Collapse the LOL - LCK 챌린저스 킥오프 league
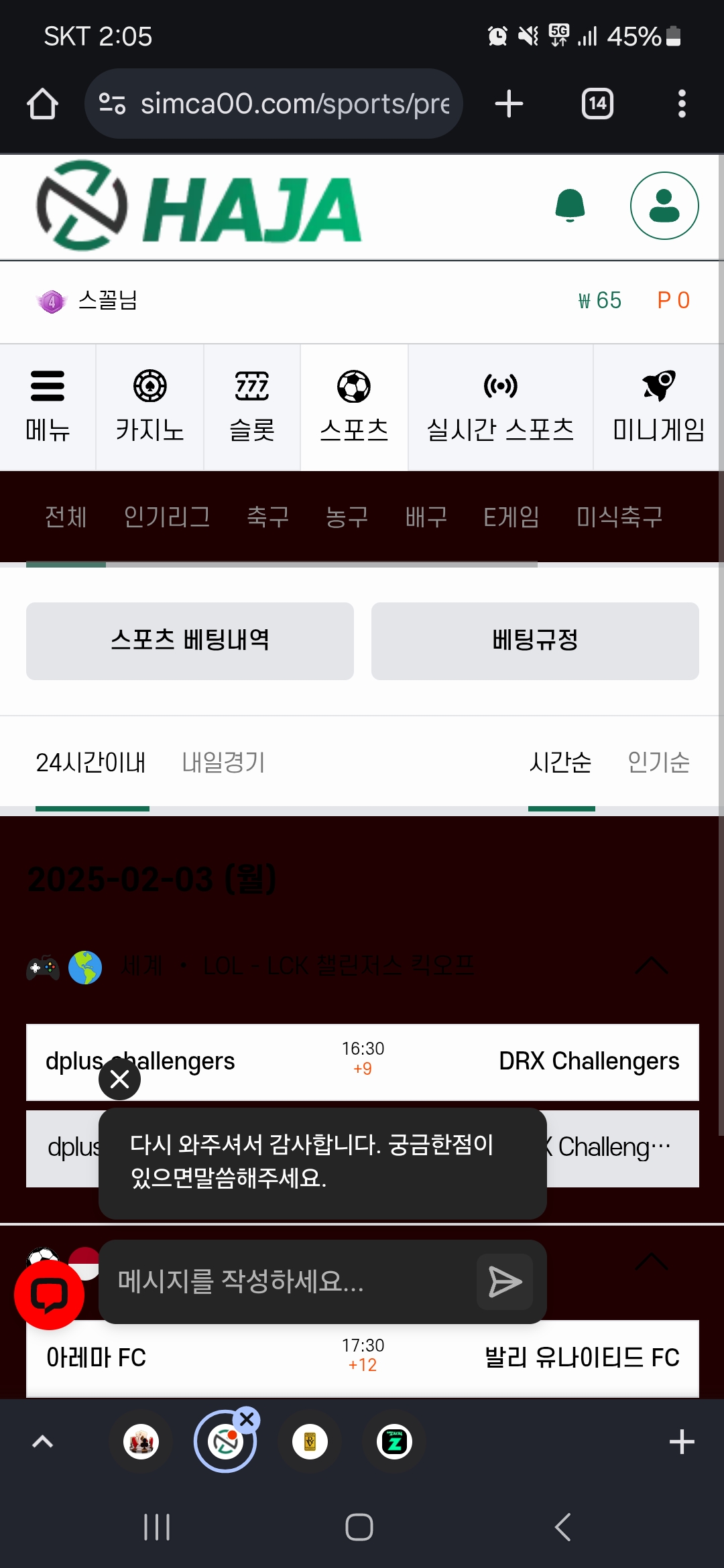The width and height of the screenshot is (724, 1568). point(652,966)
